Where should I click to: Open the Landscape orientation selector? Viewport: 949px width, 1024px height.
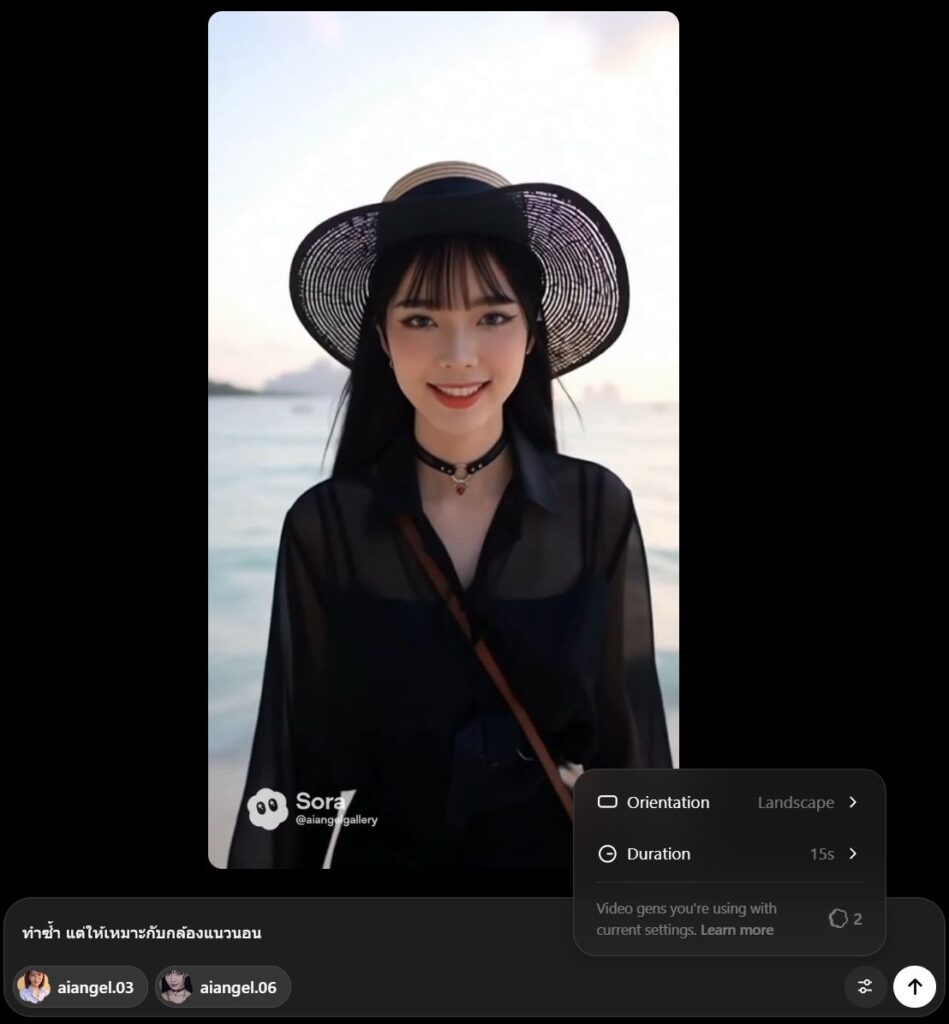click(x=797, y=802)
